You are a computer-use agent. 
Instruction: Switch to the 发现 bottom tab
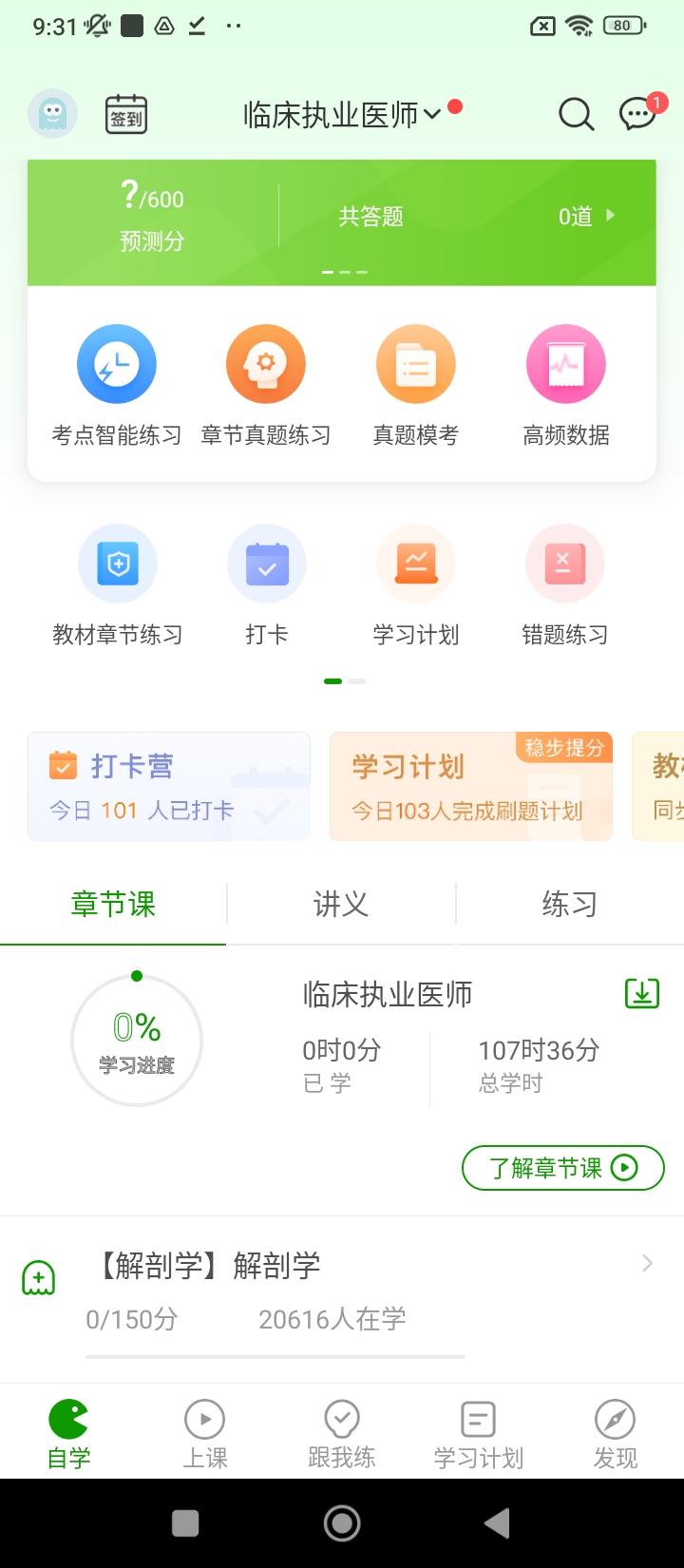pyautogui.click(x=615, y=1431)
